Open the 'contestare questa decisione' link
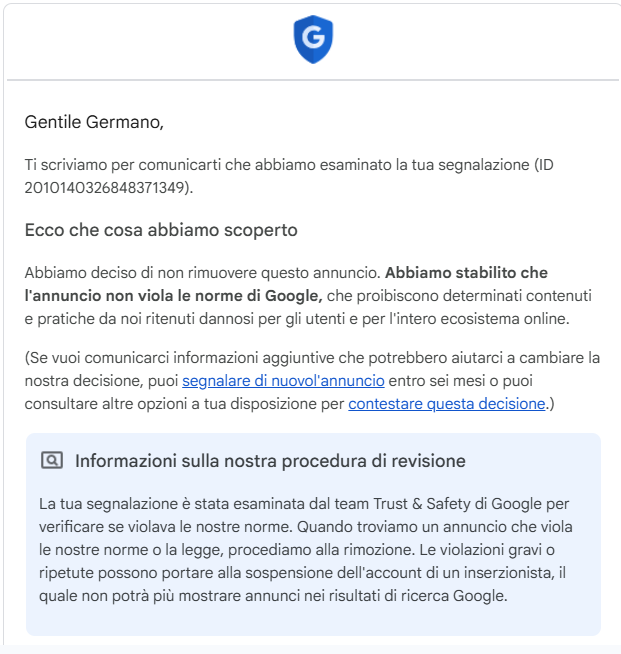The image size is (621, 654). tap(446, 404)
